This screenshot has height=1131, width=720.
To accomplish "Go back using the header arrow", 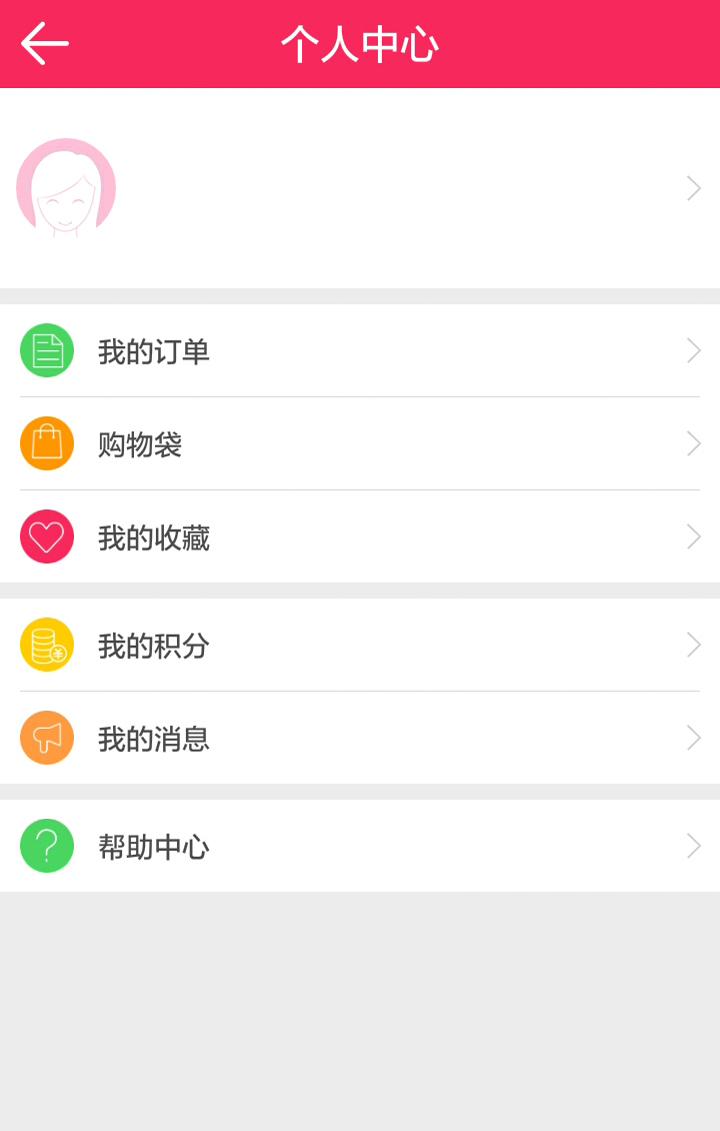I will point(45,44).
